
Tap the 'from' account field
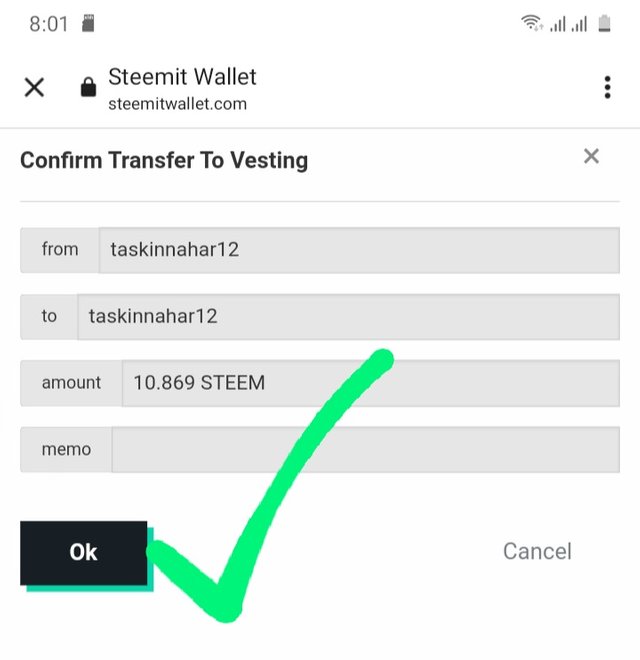pyautogui.click(x=358, y=250)
